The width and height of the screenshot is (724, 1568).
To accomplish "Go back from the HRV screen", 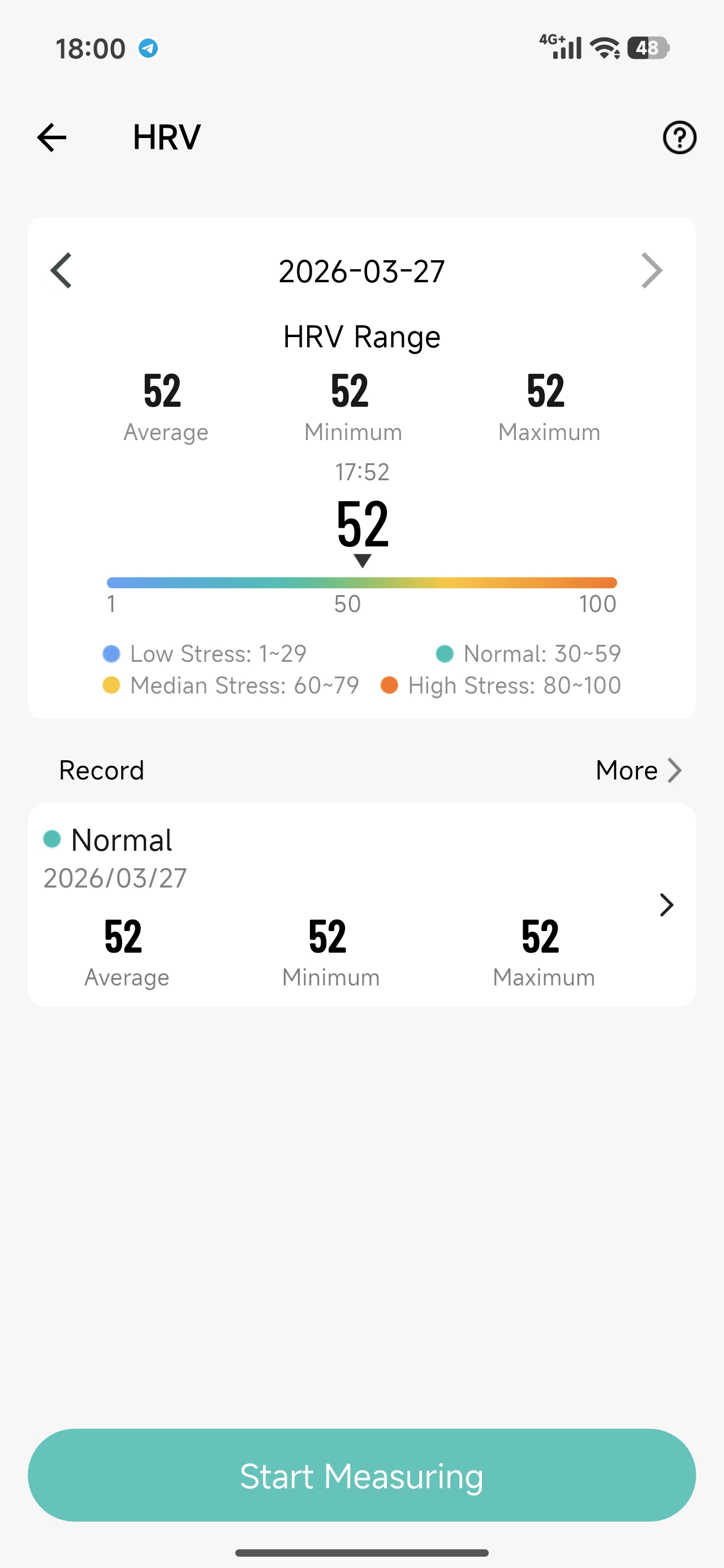I will (x=52, y=137).
